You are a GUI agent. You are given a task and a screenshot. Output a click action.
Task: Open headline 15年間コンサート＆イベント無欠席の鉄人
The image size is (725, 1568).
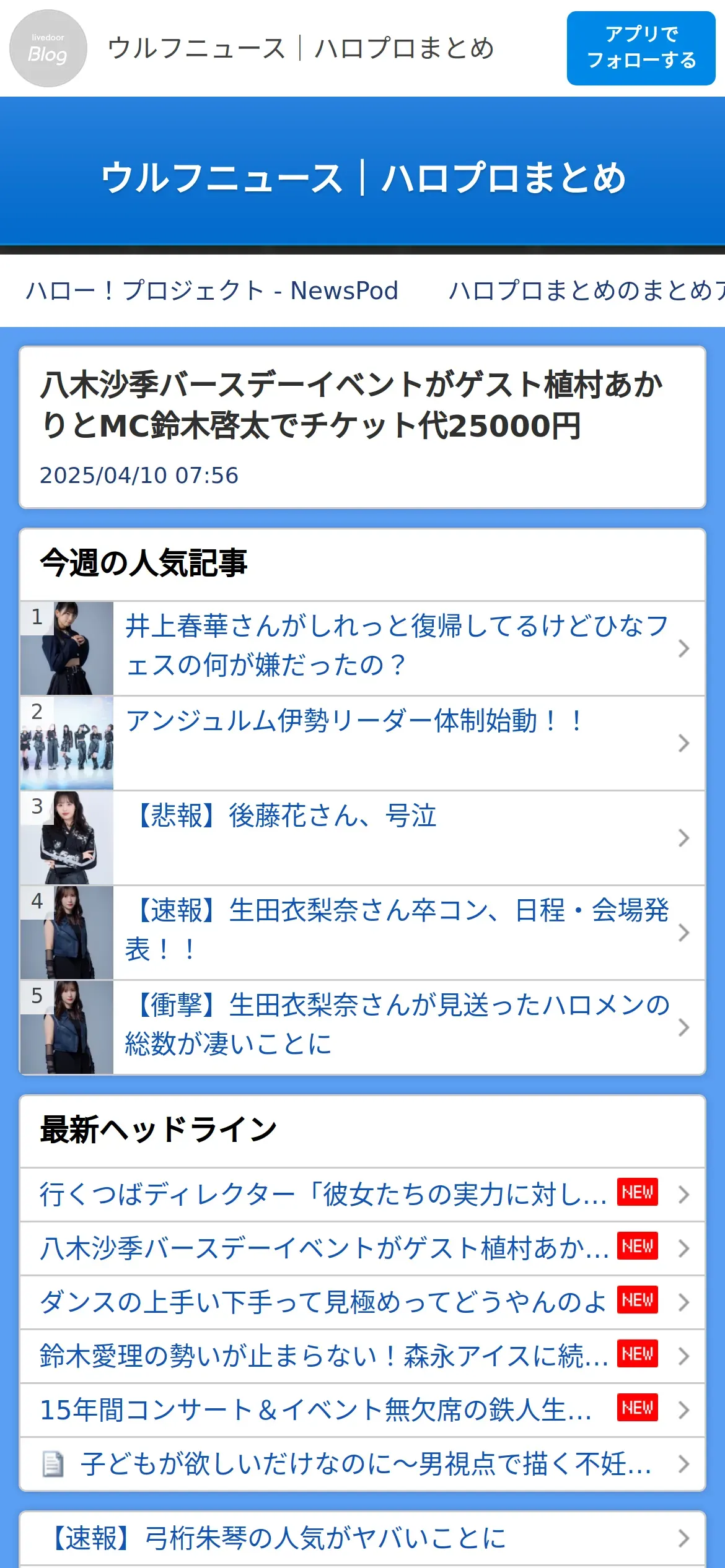point(316,1410)
